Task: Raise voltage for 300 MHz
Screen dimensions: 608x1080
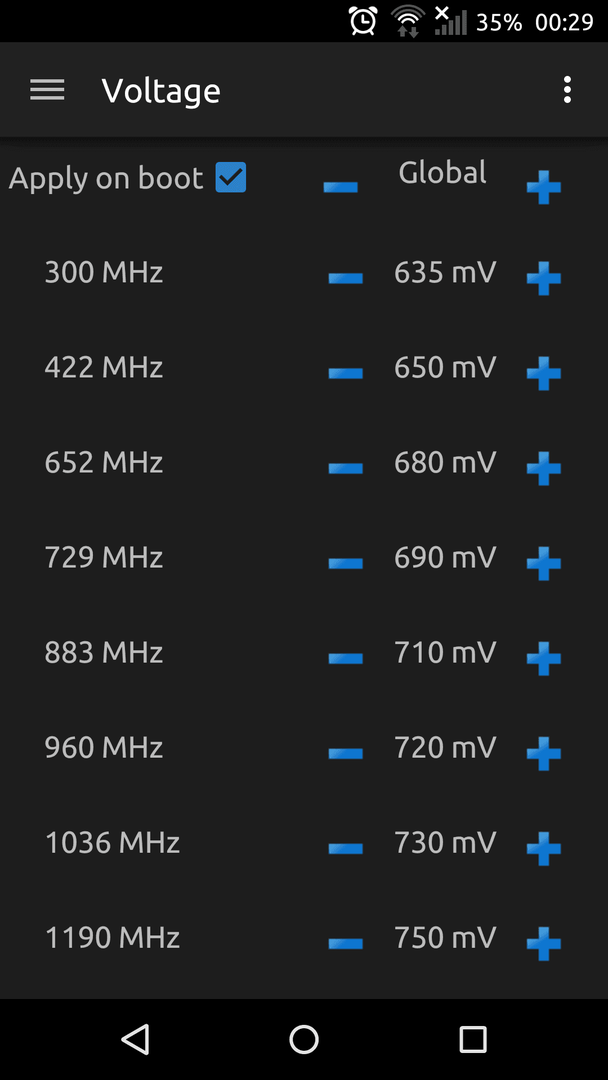Action: pyautogui.click(x=544, y=278)
